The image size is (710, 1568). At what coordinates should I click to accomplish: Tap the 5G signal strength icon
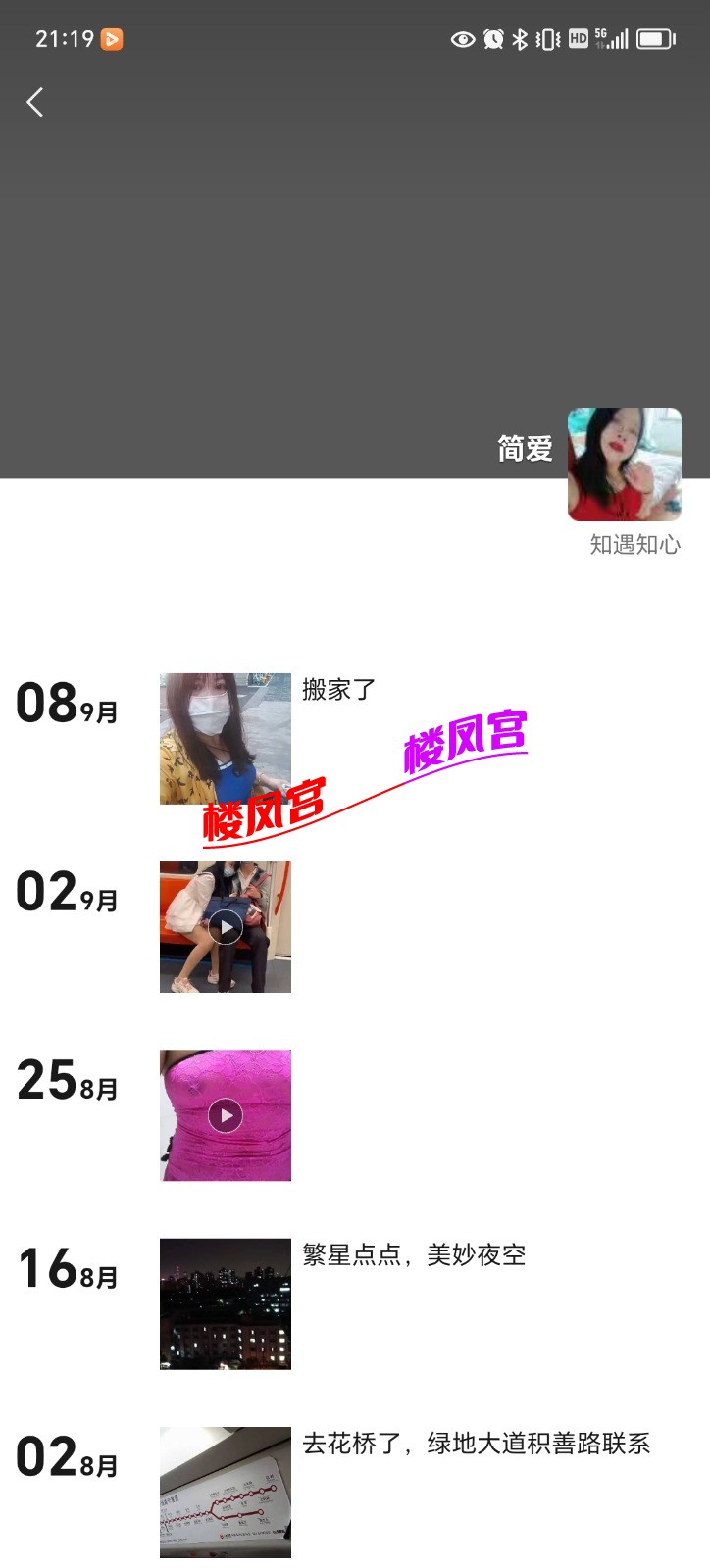coord(612,40)
